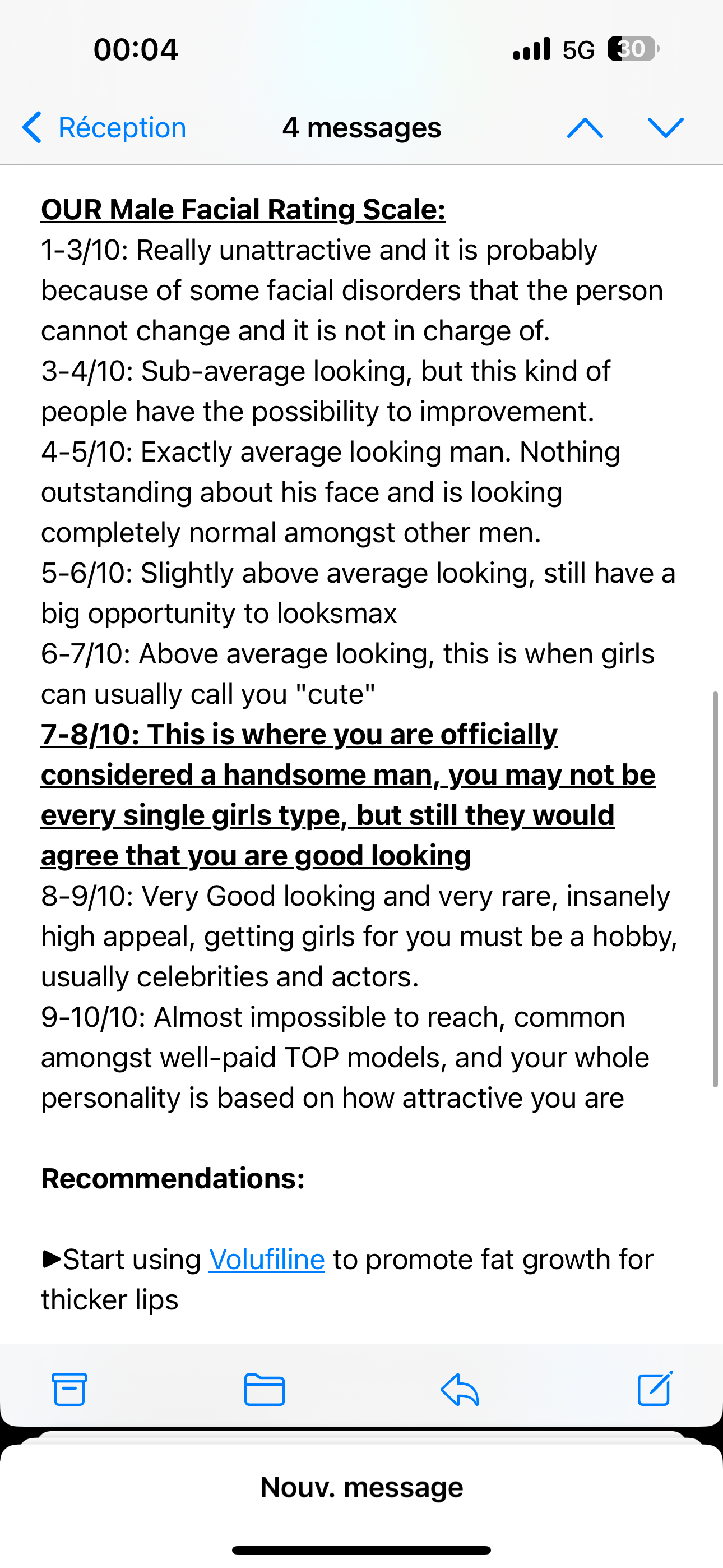This screenshot has height=1568, width=723.
Task: Reopen the minimized Nouv. message draft
Action: click(361, 1487)
